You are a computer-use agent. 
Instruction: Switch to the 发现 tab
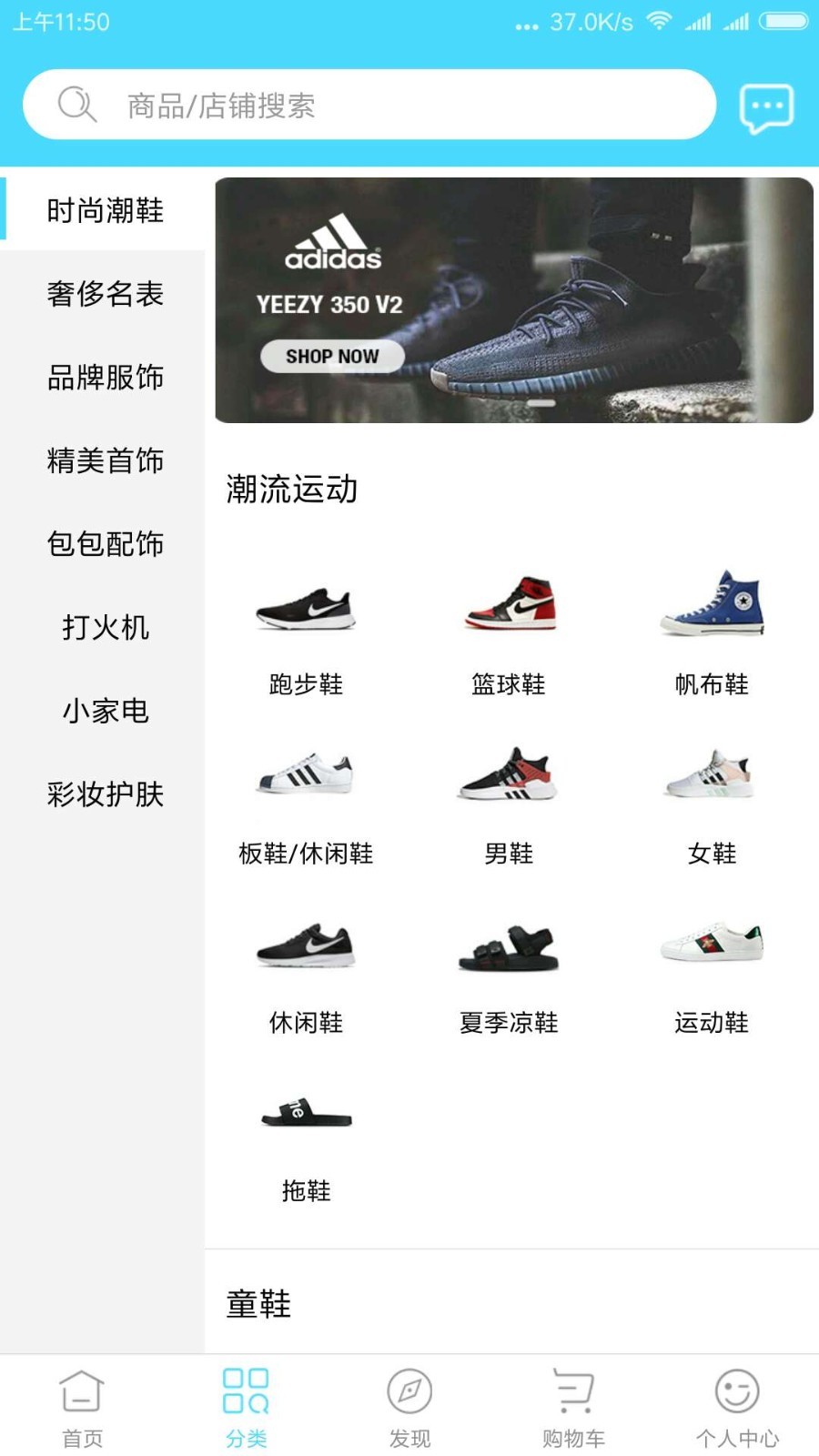click(409, 1407)
